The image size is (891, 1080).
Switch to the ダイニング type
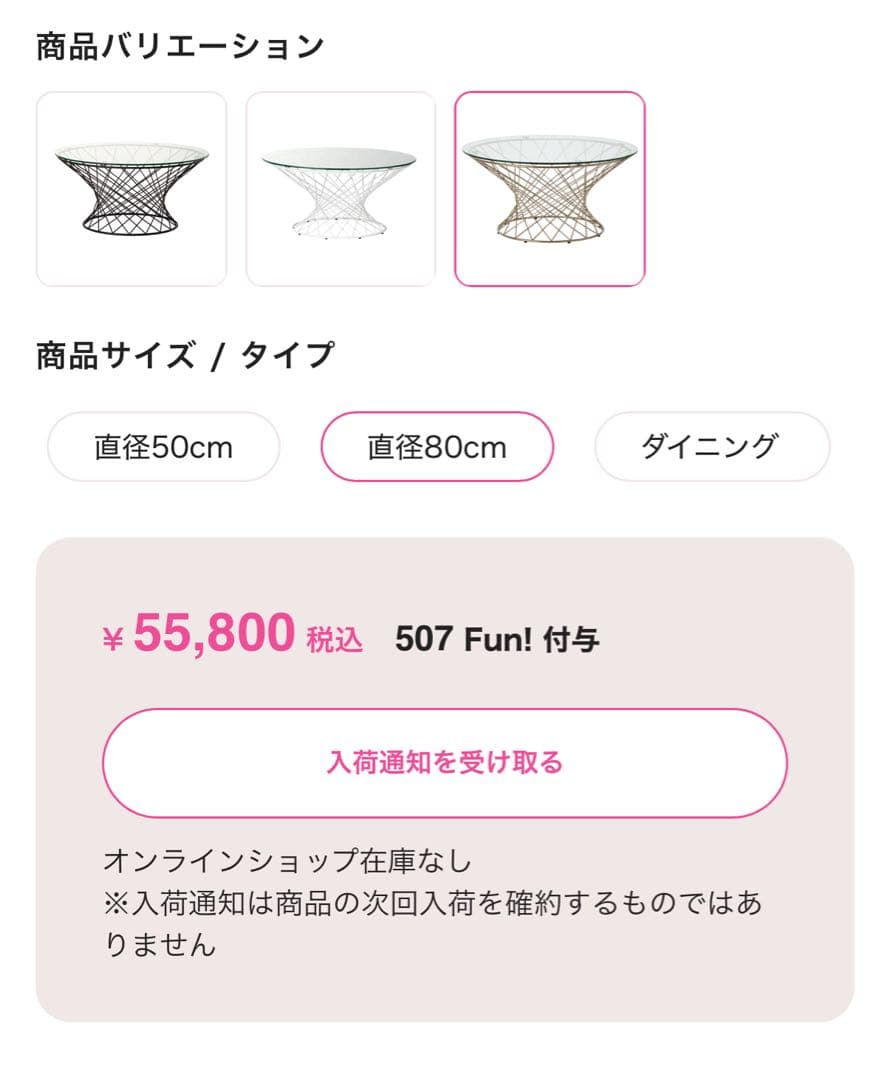tap(712, 447)
